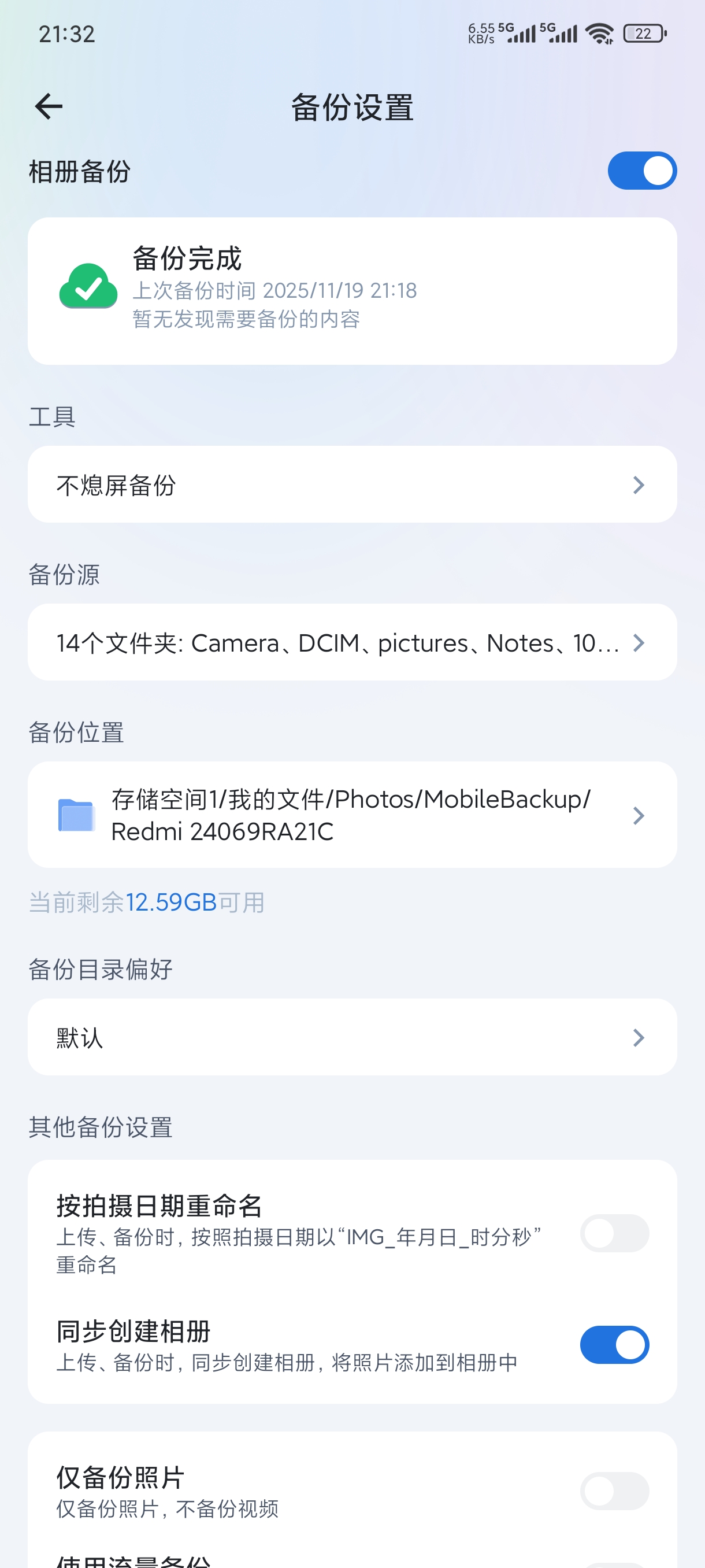
Task: Tap the Wi-Fi status icon
Action: pyautogui.click(x=599, y=34)
